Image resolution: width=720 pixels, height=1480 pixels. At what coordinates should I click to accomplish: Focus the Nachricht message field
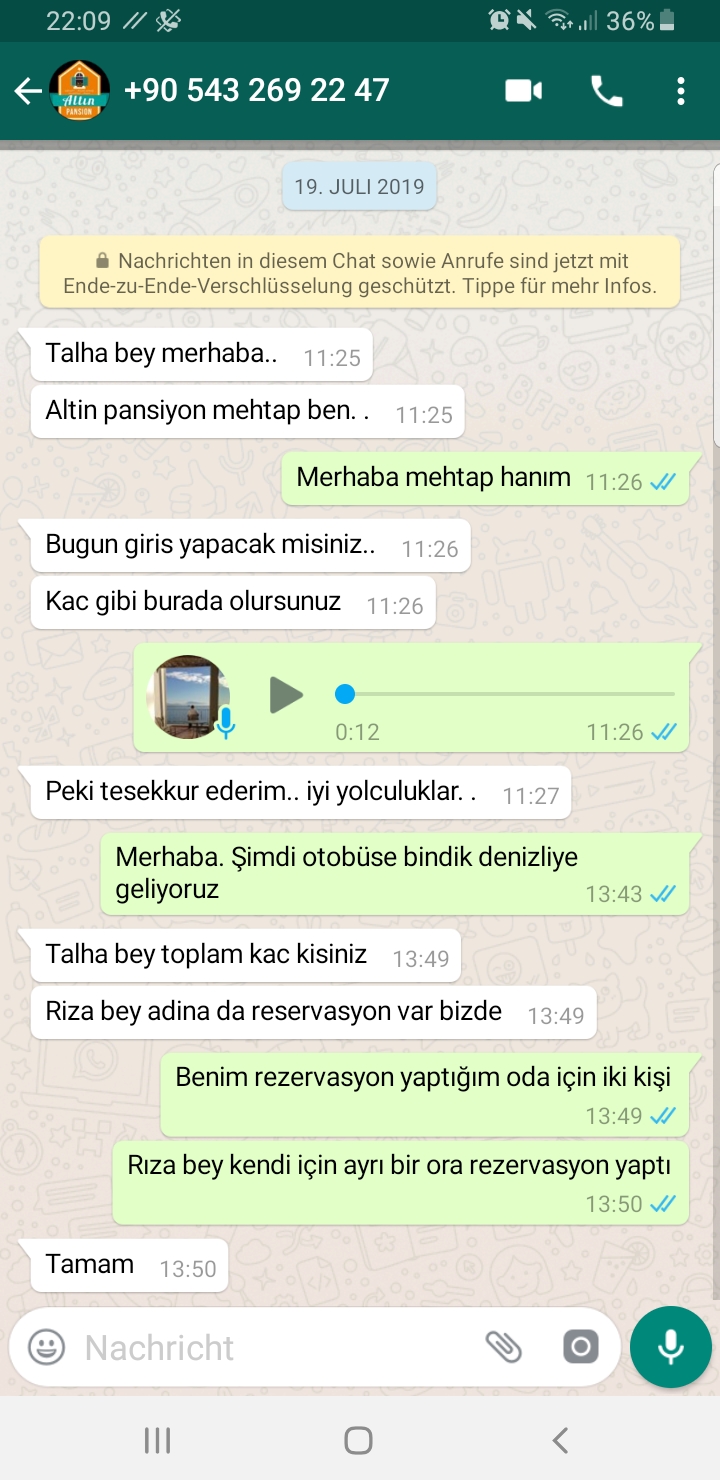tap(270, 1348)
